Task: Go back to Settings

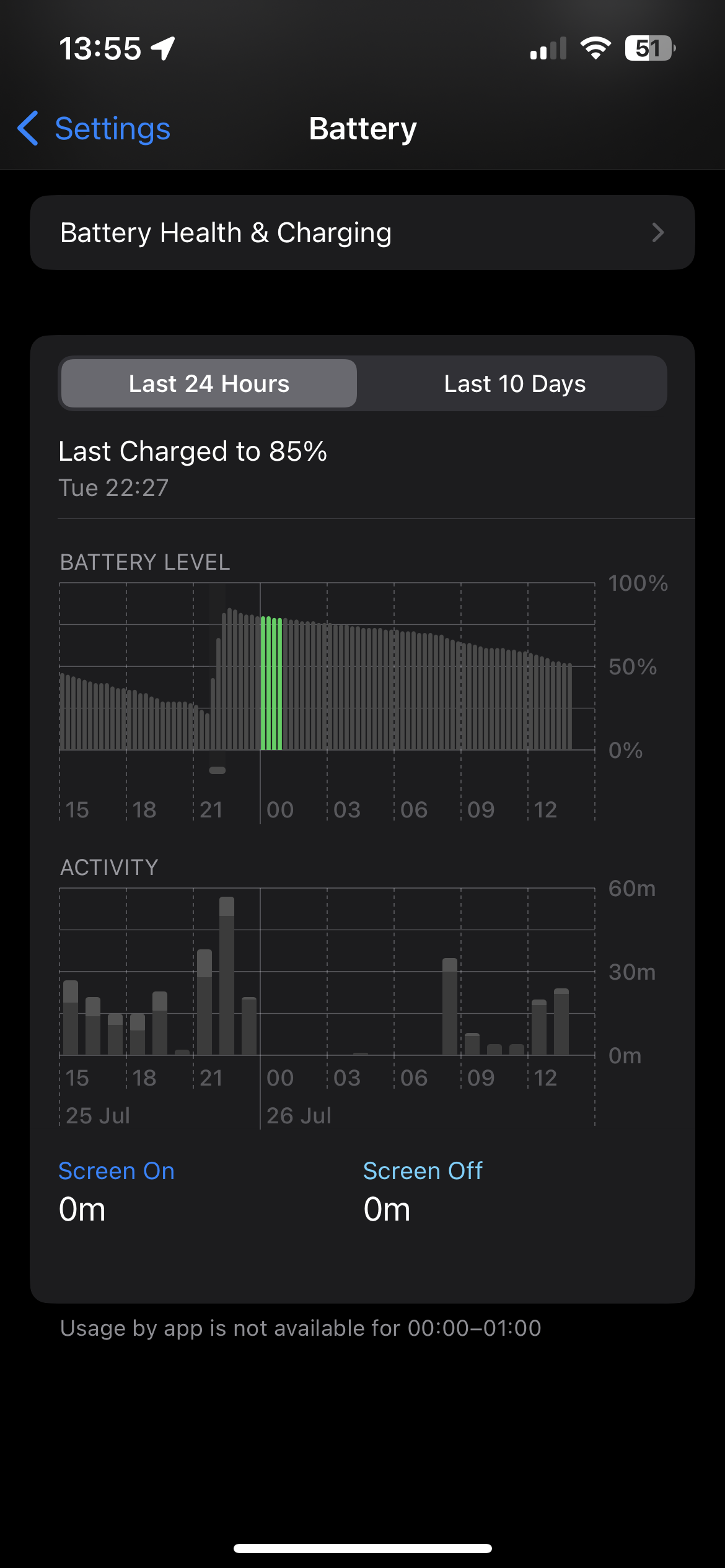Action: (x=94, y=129)
